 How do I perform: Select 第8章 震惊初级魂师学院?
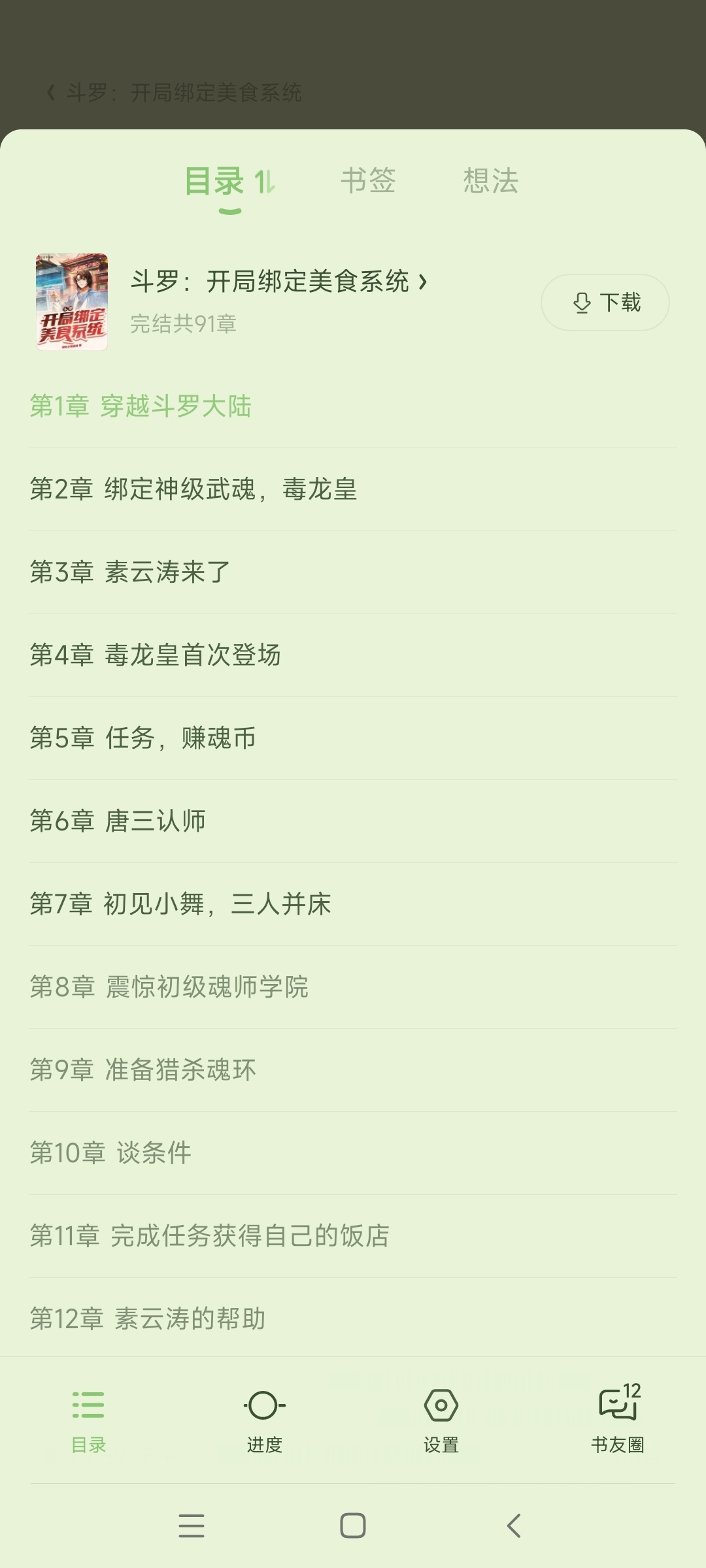click(353, 987)
